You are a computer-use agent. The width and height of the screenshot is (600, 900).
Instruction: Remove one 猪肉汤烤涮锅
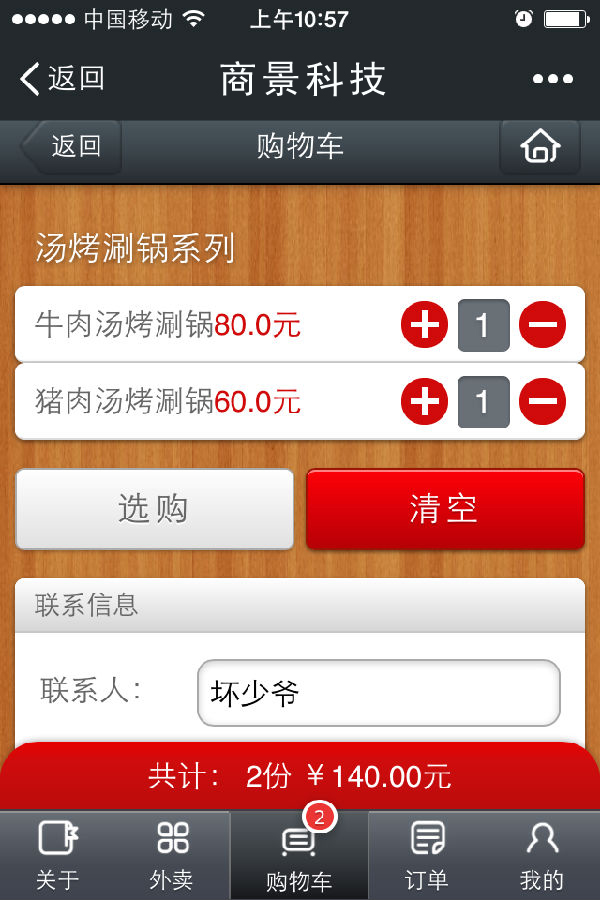[x=543, y=402]
